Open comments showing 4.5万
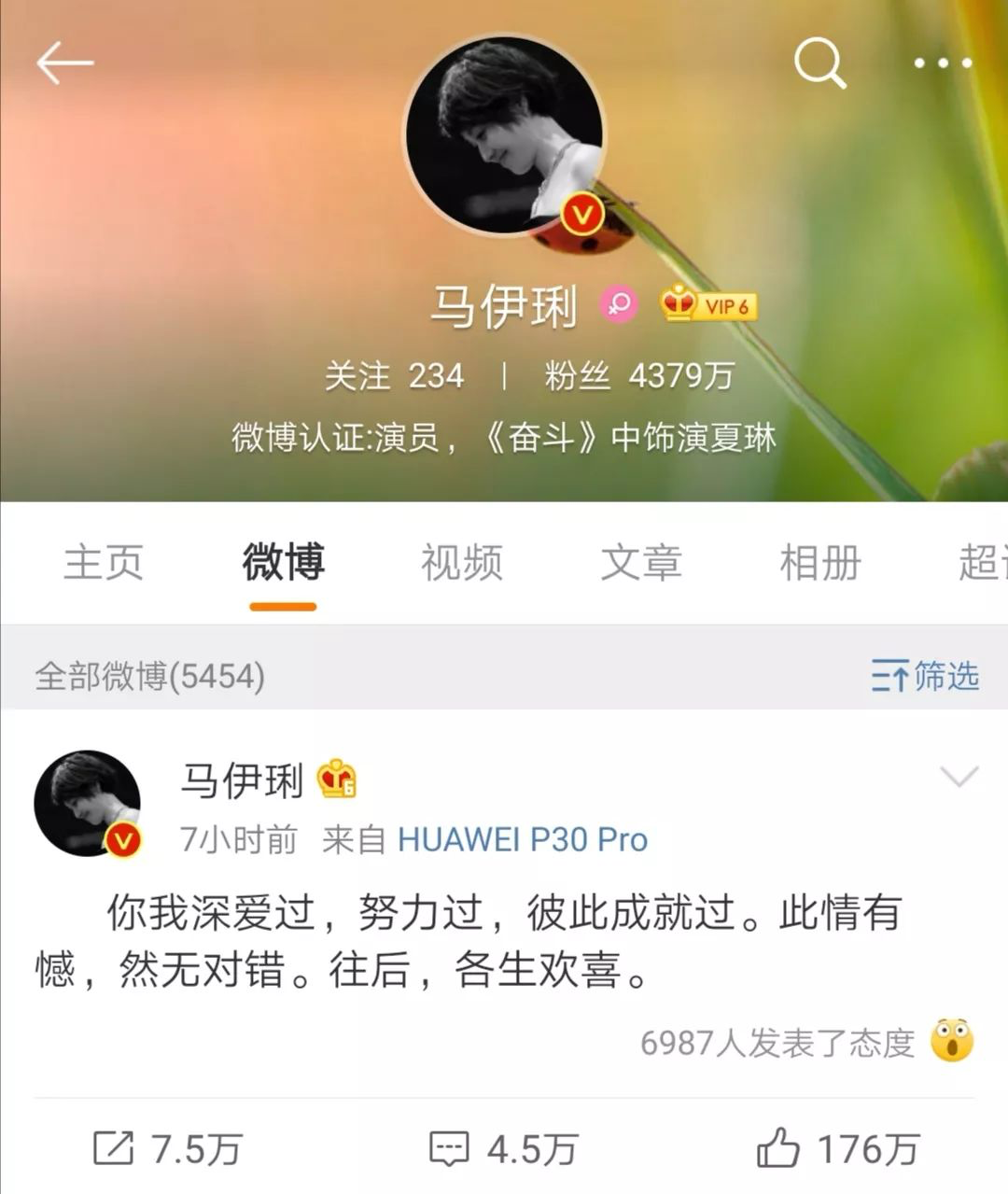1008x1194 pixels. pos(504,1148)
